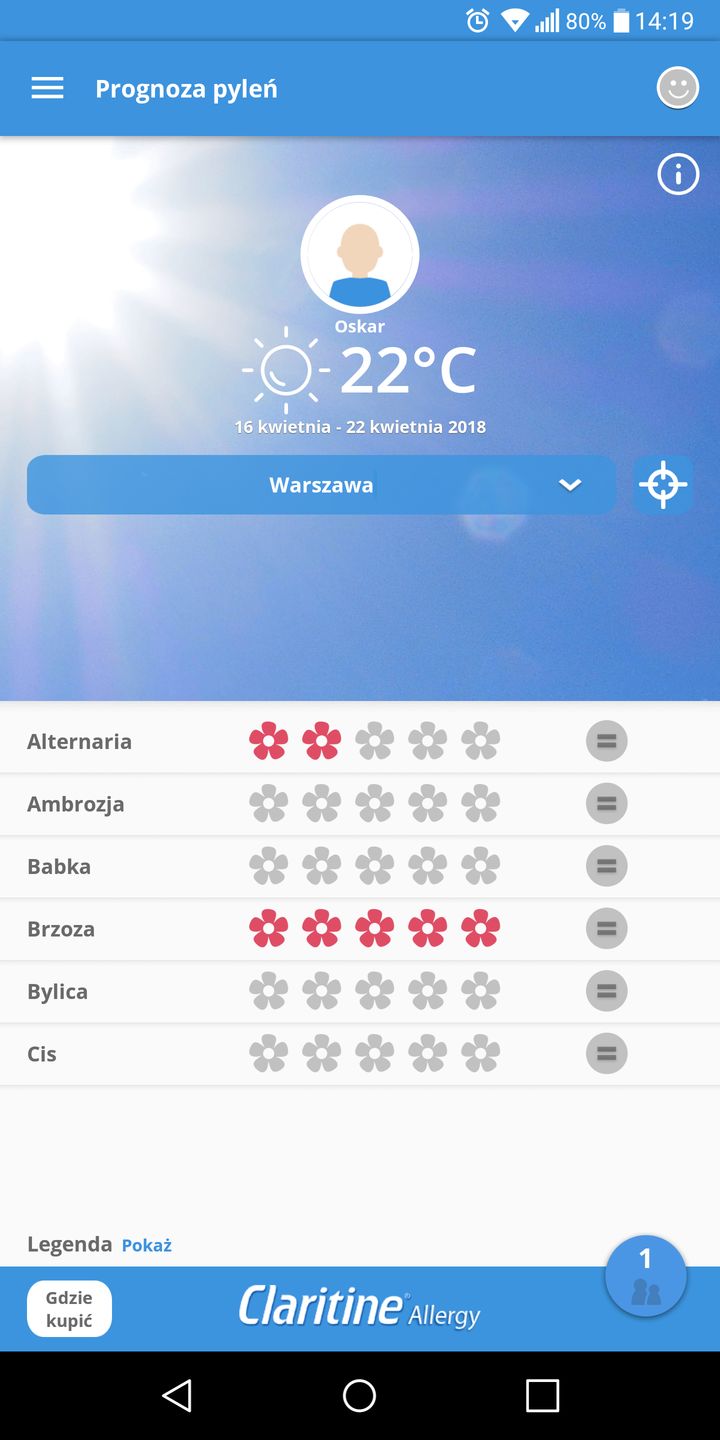The height and width of the screenshot is (1440, 720).
Task: Tap the fifth flower in Brzoza rating
Action: (480, 928)
